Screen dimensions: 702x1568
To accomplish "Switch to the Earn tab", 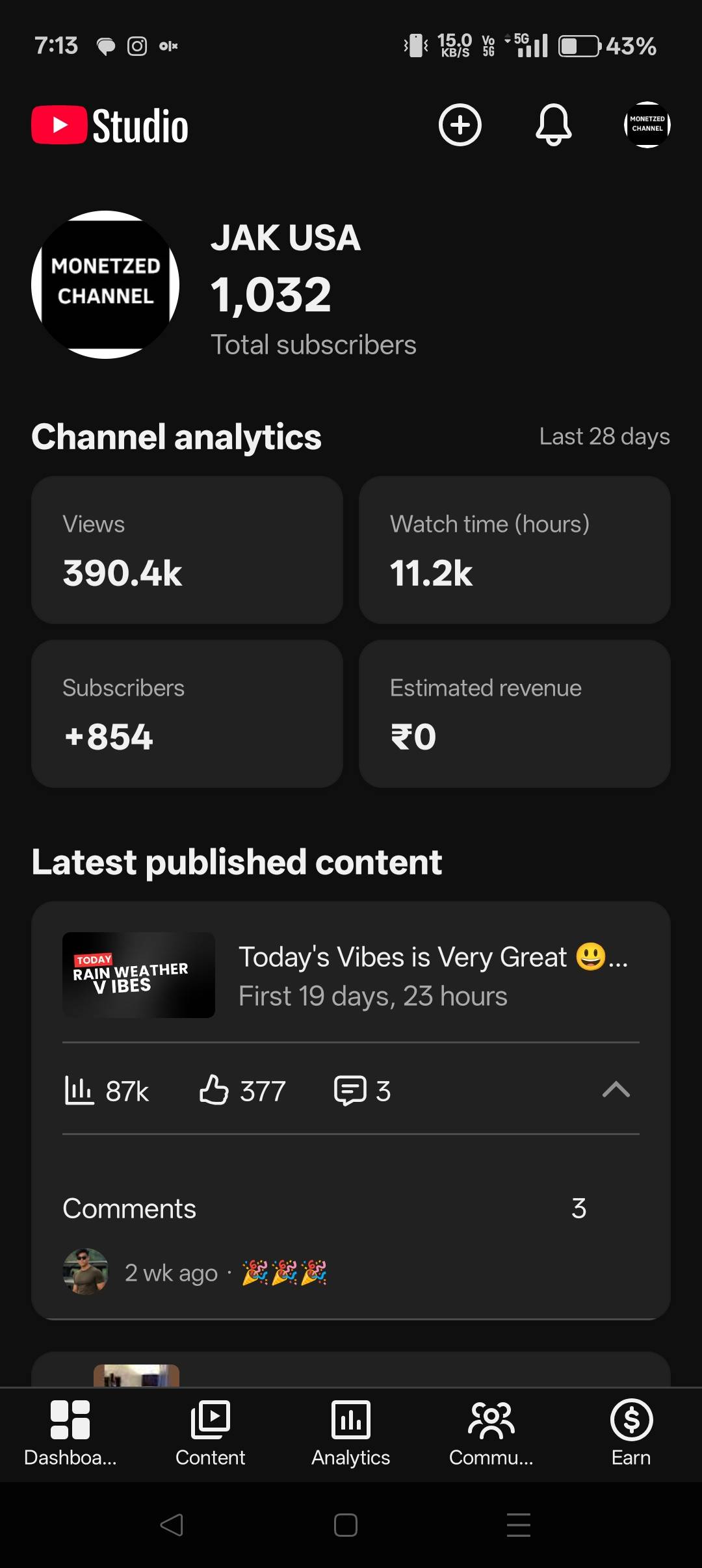I will (631, 1433).
